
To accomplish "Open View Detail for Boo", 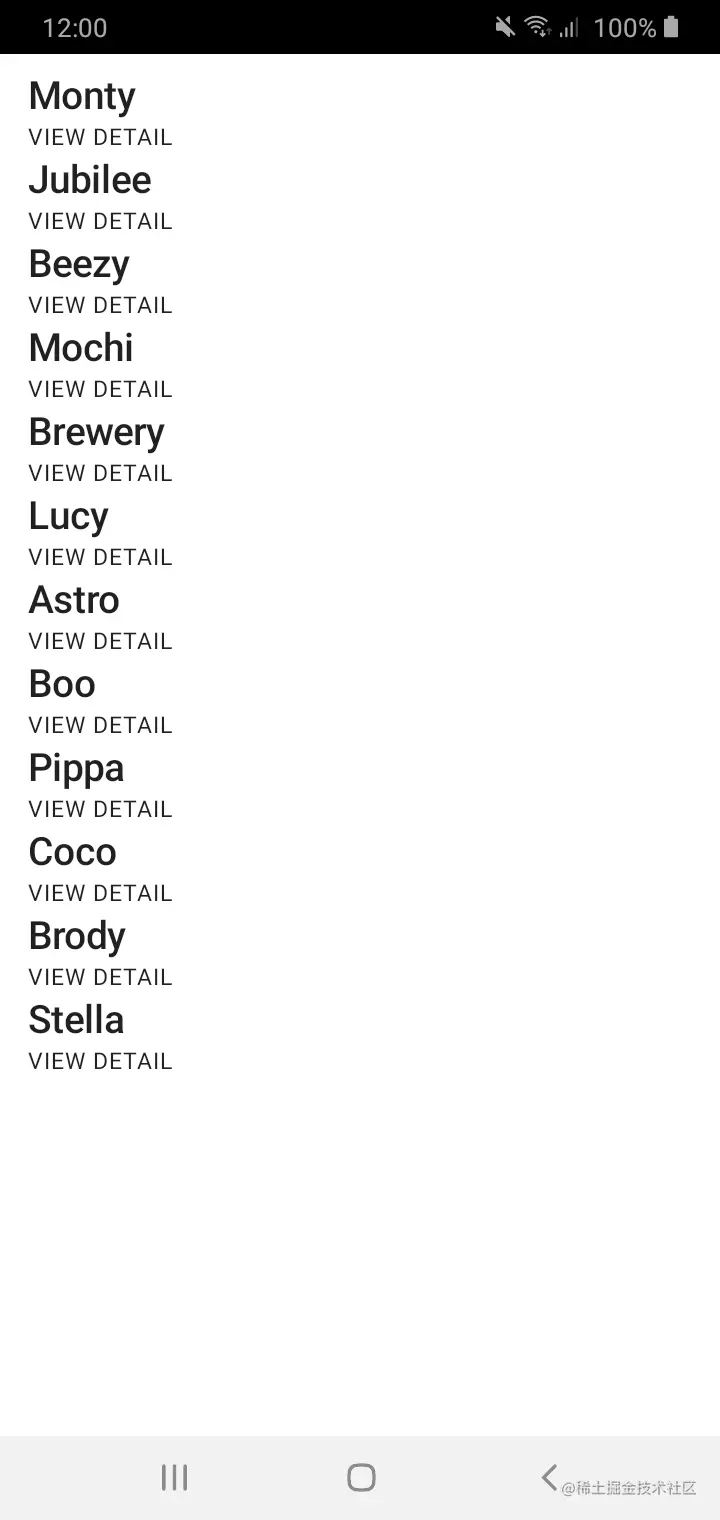I will (100, 725).
